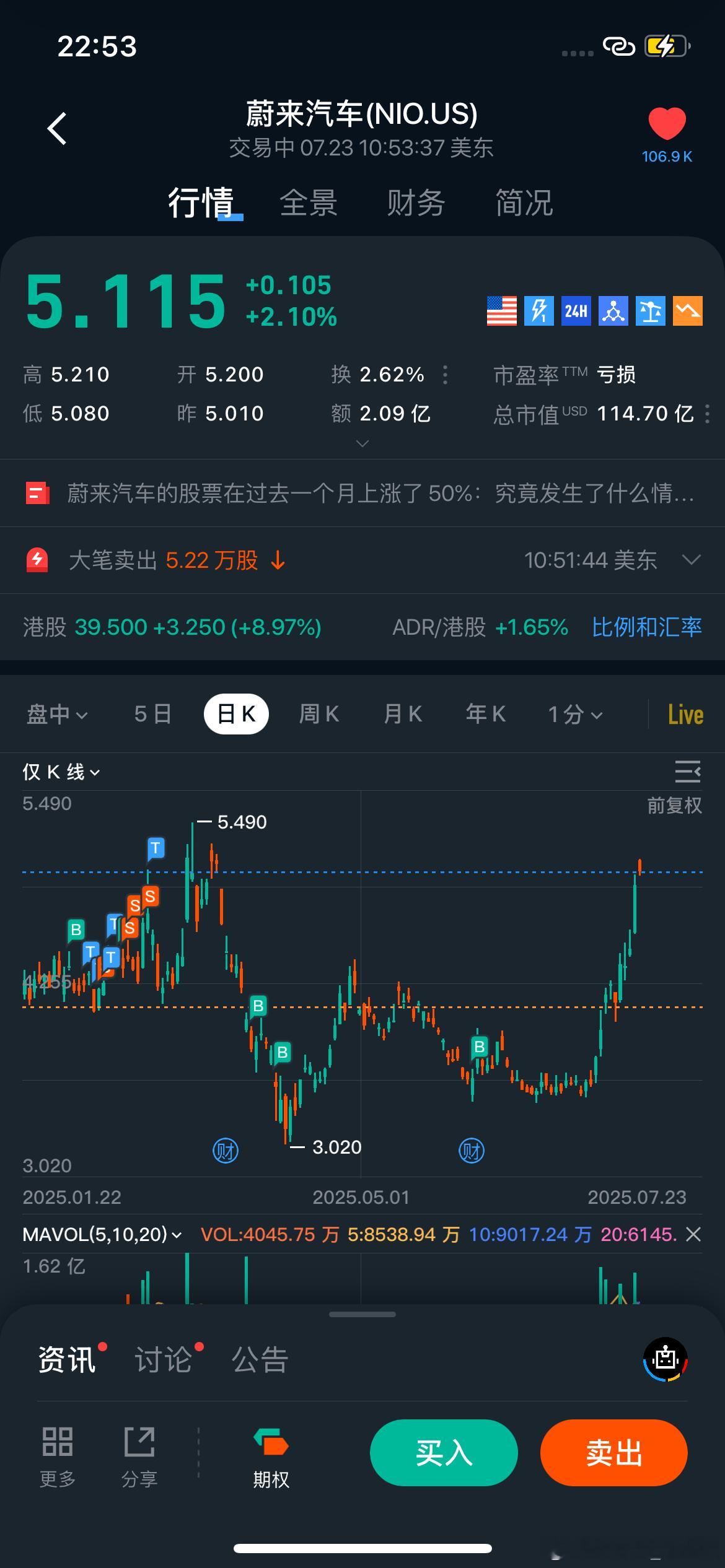
Task: Switch to the 简况 tab
Action: [524, 203]
